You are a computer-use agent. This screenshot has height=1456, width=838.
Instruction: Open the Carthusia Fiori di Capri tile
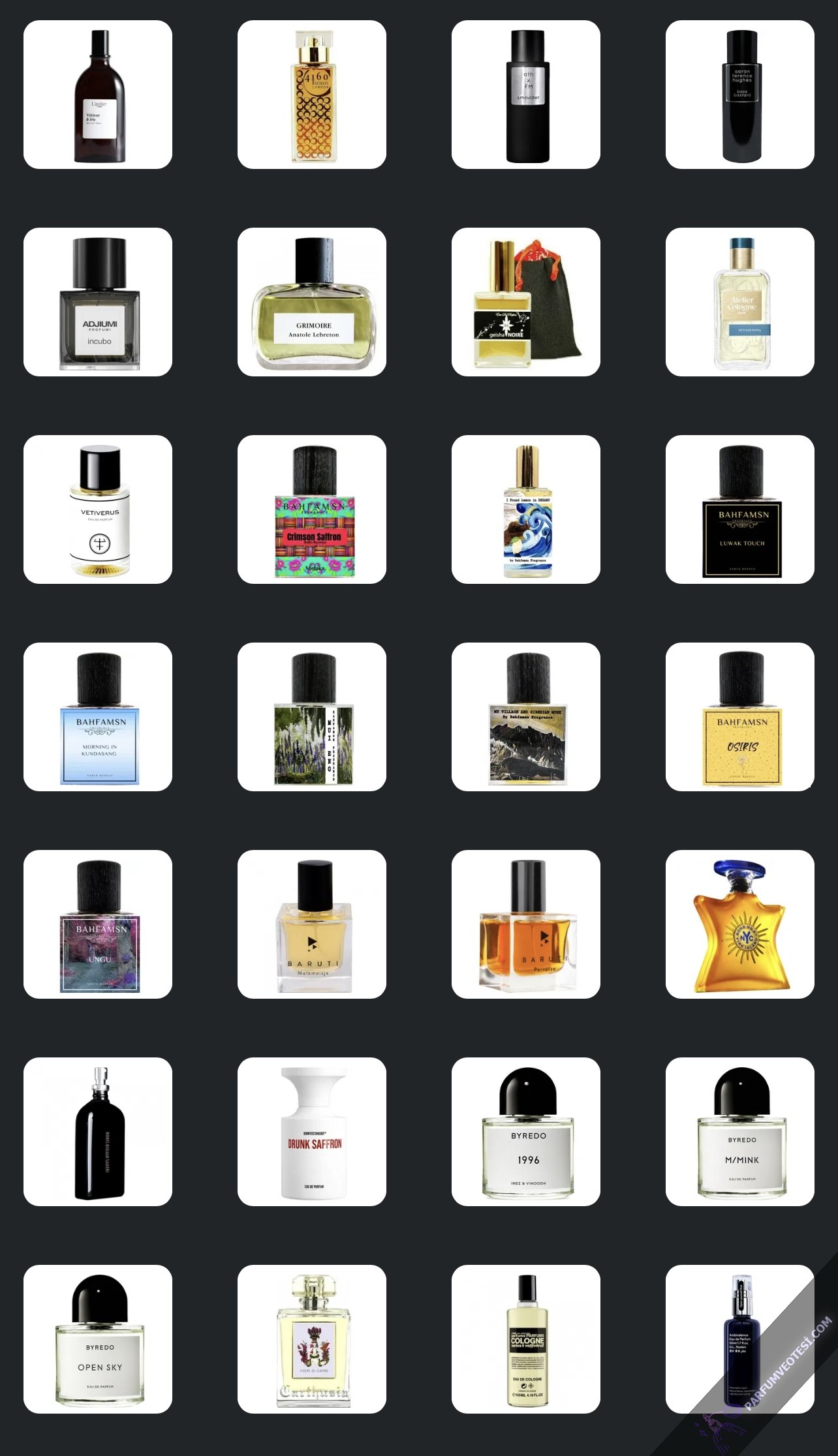(x=312, y=1339)
